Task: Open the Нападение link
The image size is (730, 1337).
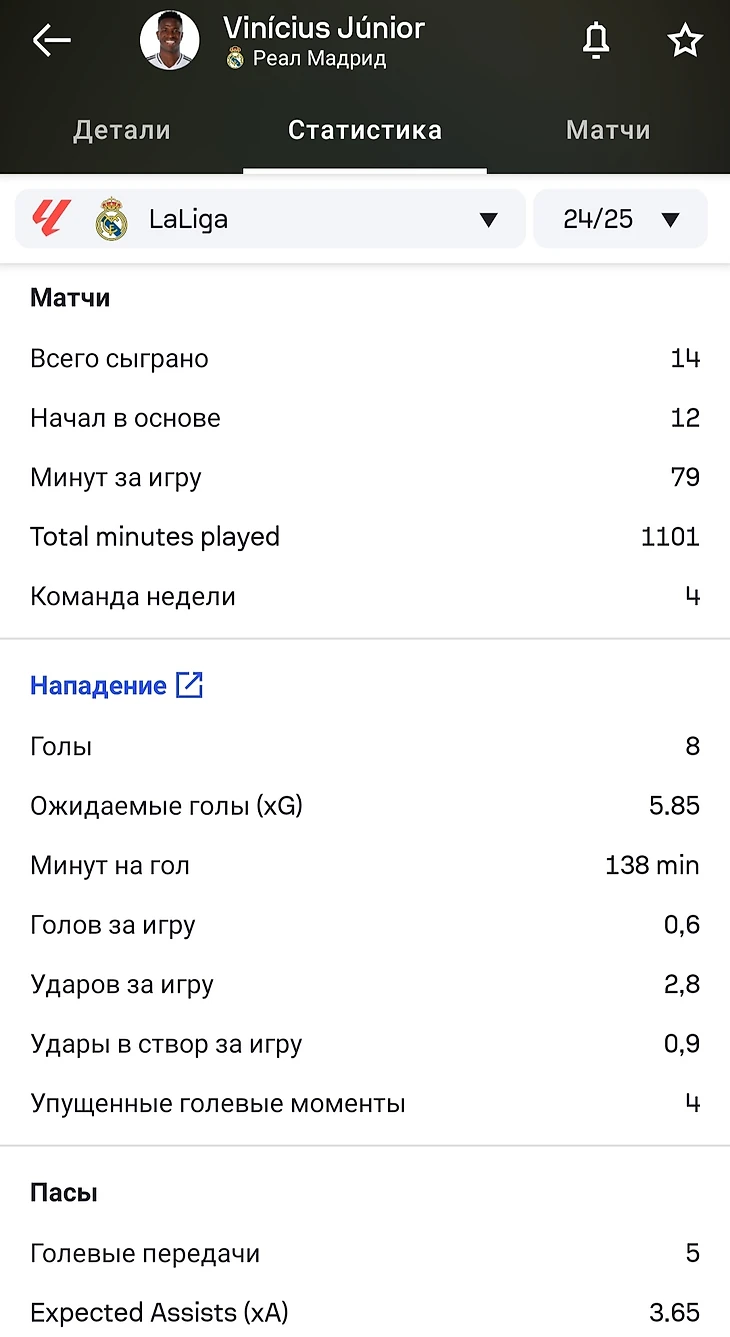Action: tap(117, 686)
